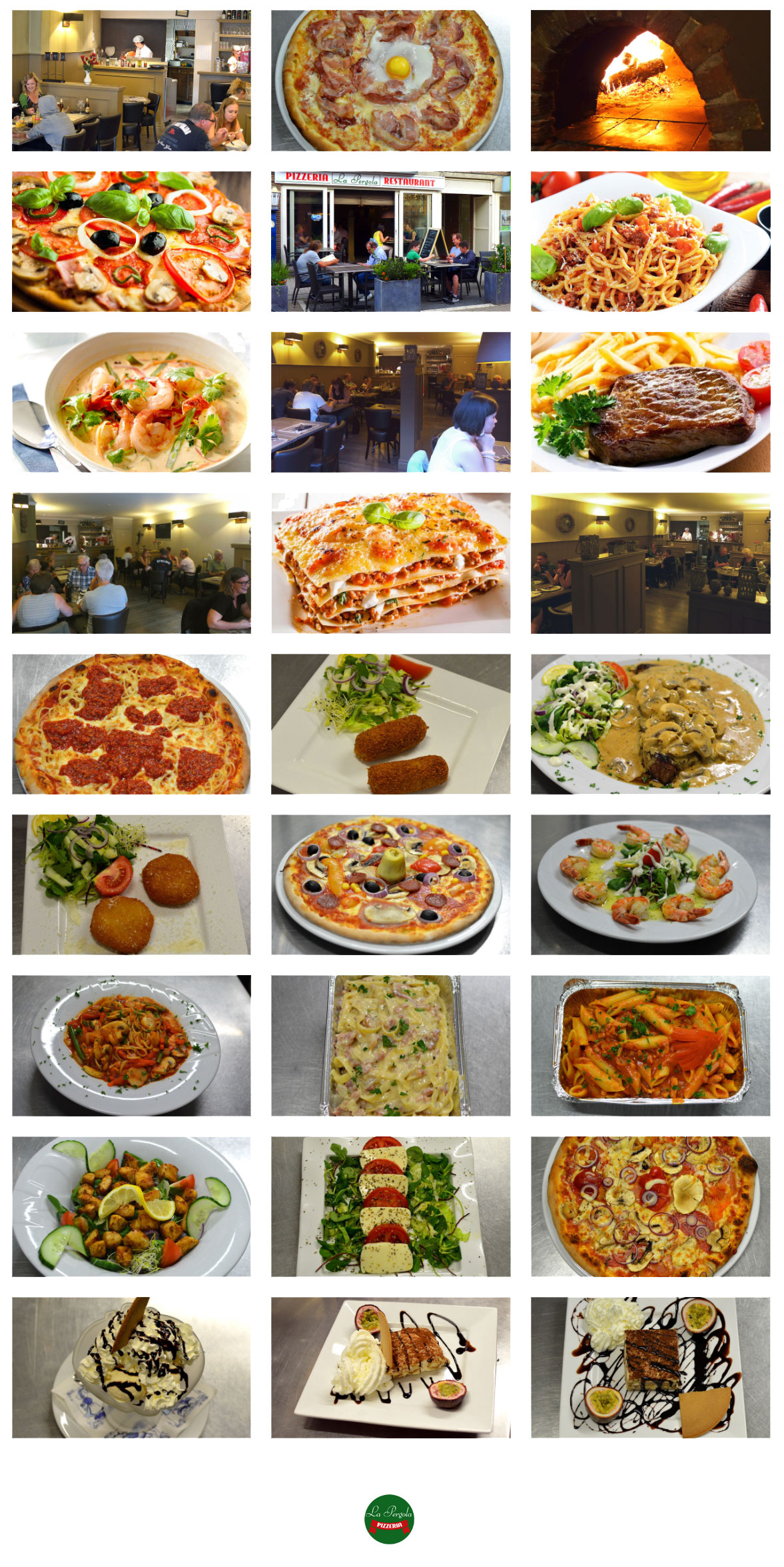The image size is (784, 1567).
Task: View the ice cream sundae photo
Action: coord(131,1366)
